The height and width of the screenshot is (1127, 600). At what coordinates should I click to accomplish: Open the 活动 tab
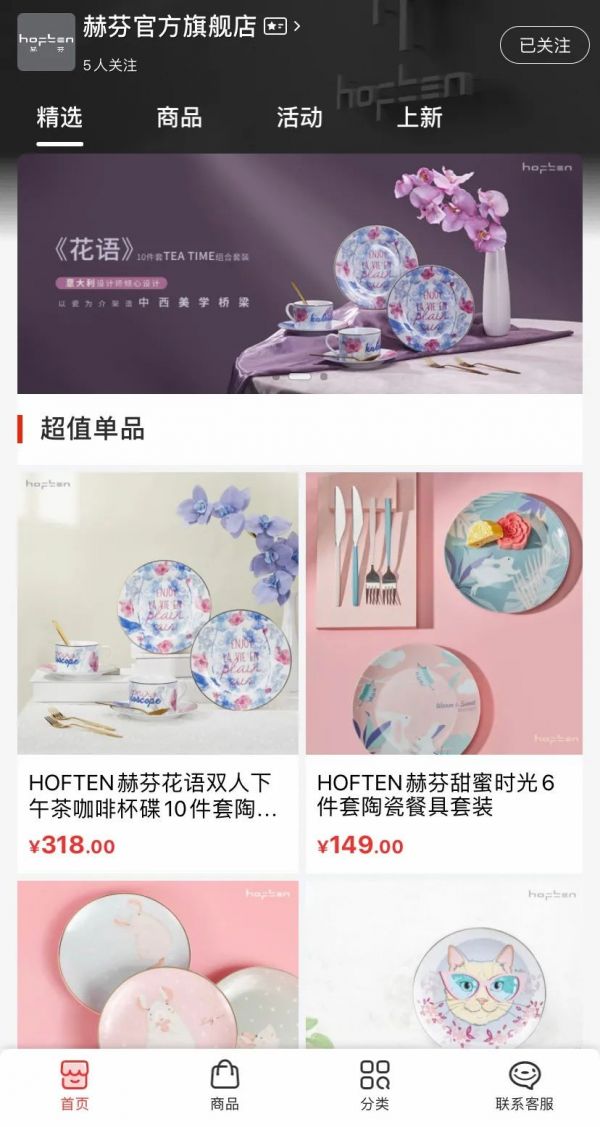(299, 117)
